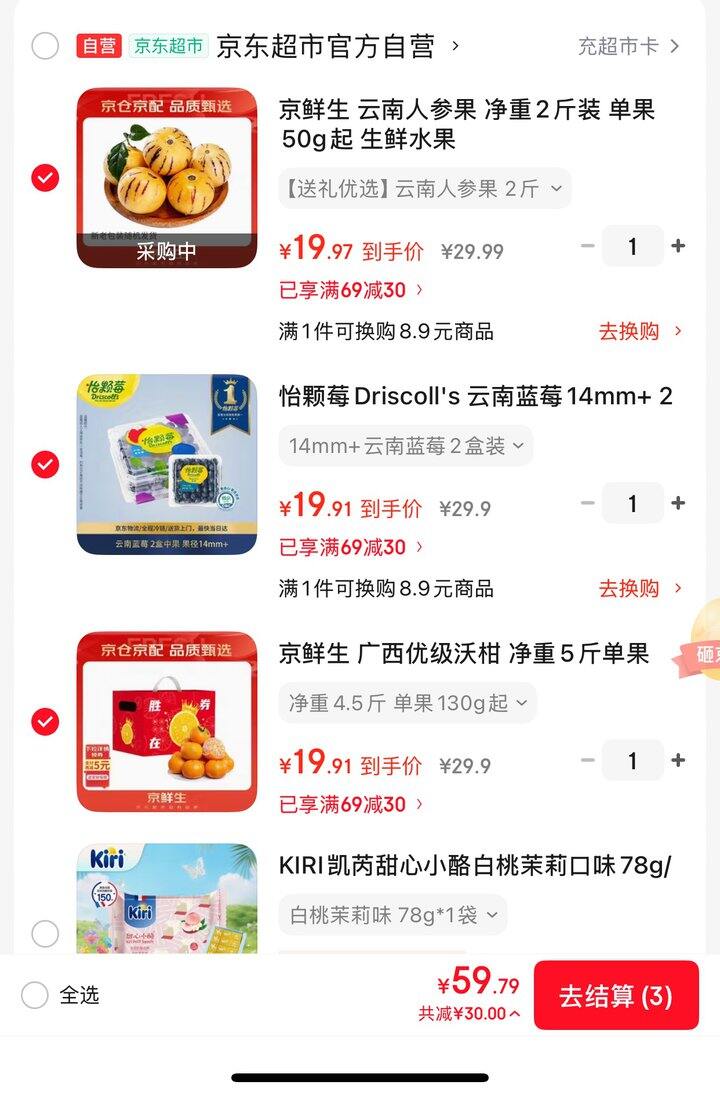720x1096 pixels.
Task: Increase quantity of 云南人参果
Action: coord(678,246)
